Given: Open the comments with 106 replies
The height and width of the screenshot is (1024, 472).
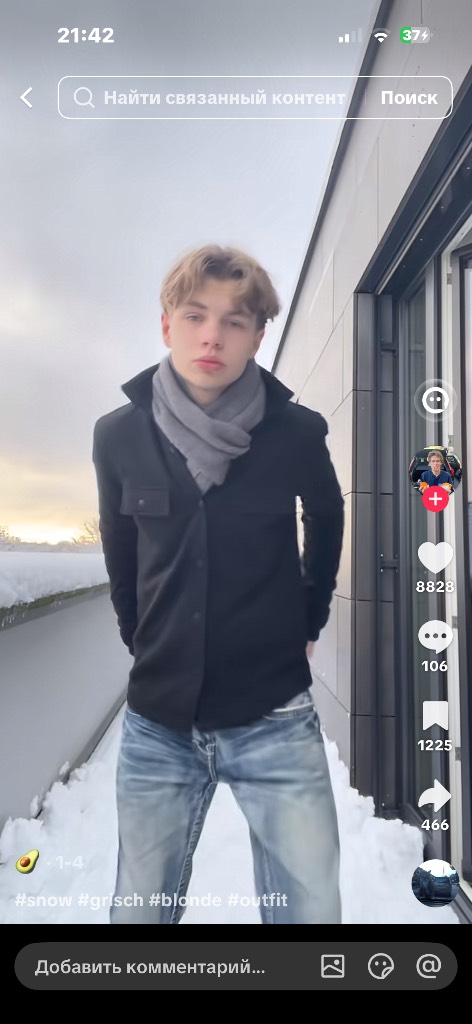Looking at the screenshot, I should tap(435, 637).
